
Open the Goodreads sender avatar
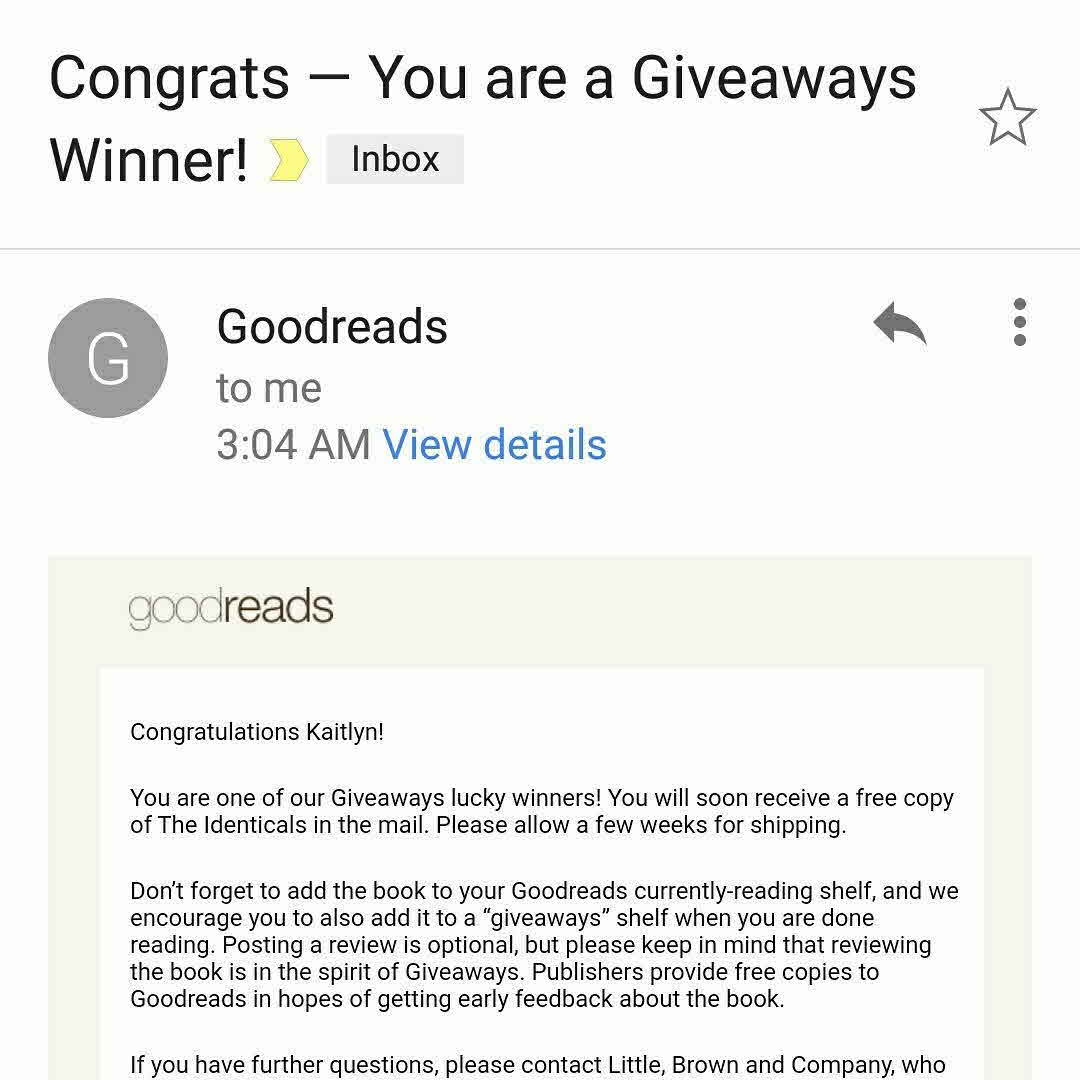tap(108, 358)
